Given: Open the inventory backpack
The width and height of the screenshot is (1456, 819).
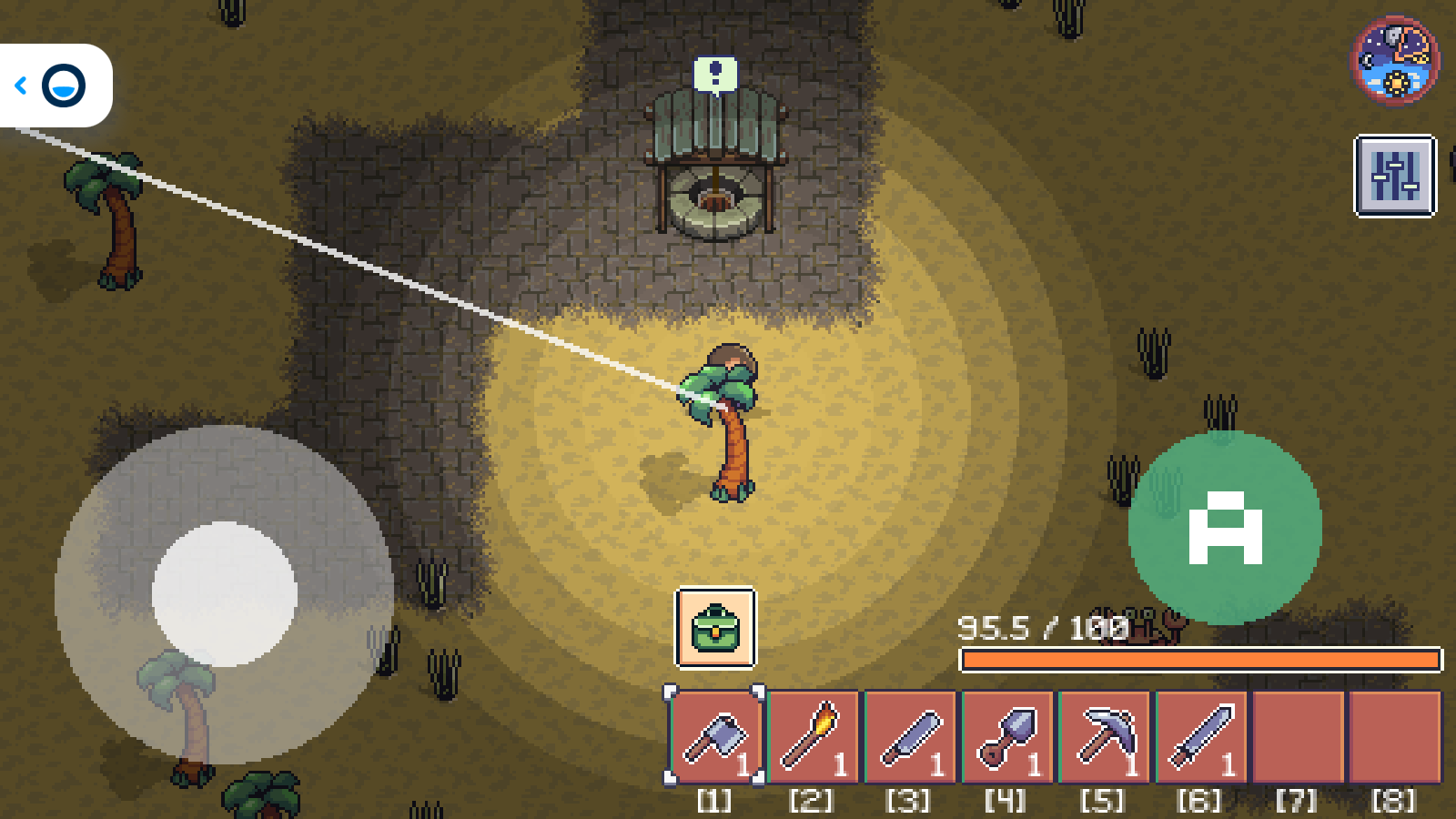Looking at the screenshot, I should pos(715,628).
